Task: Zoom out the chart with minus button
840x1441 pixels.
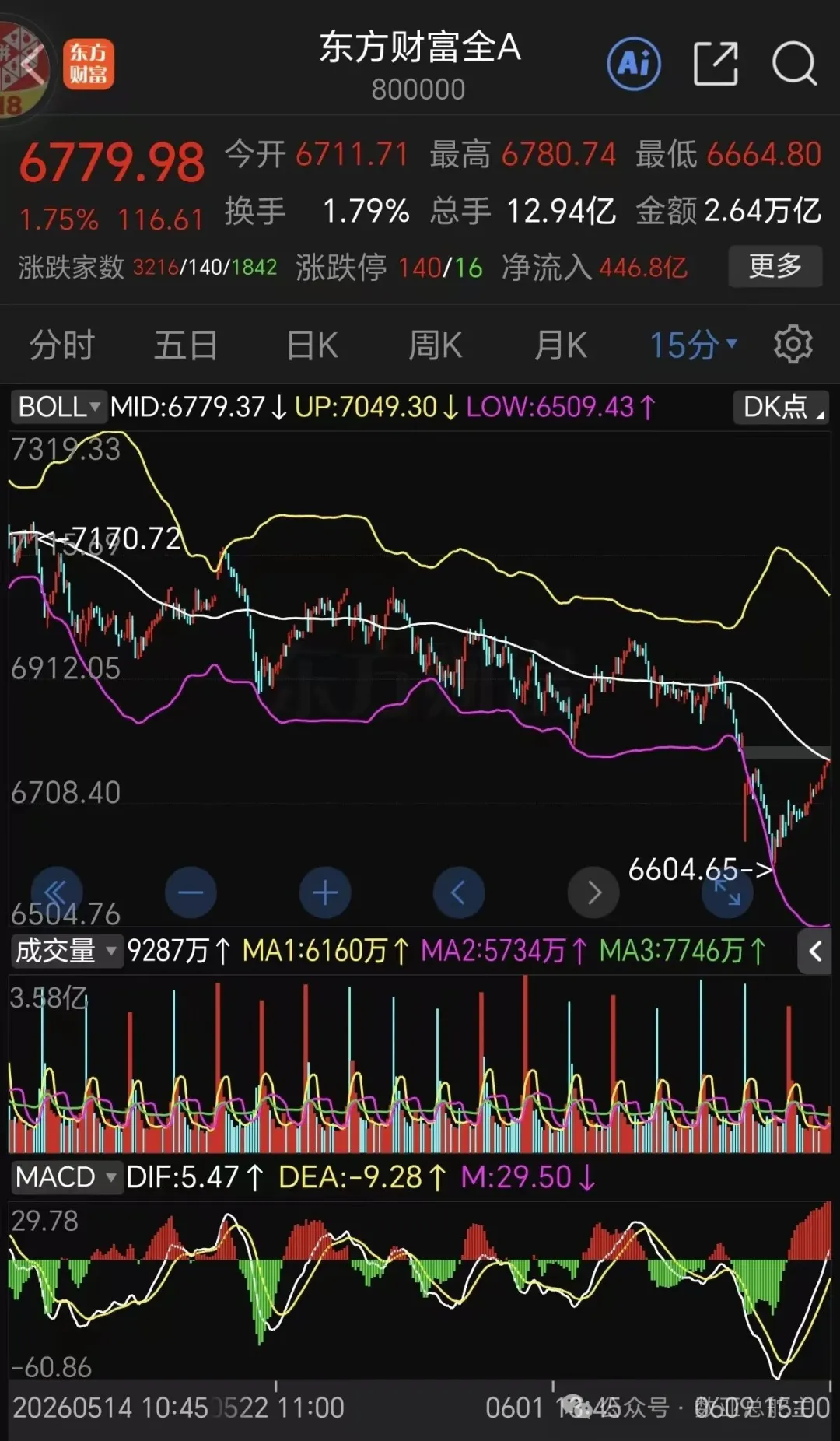Action: [x=191, y=892]
